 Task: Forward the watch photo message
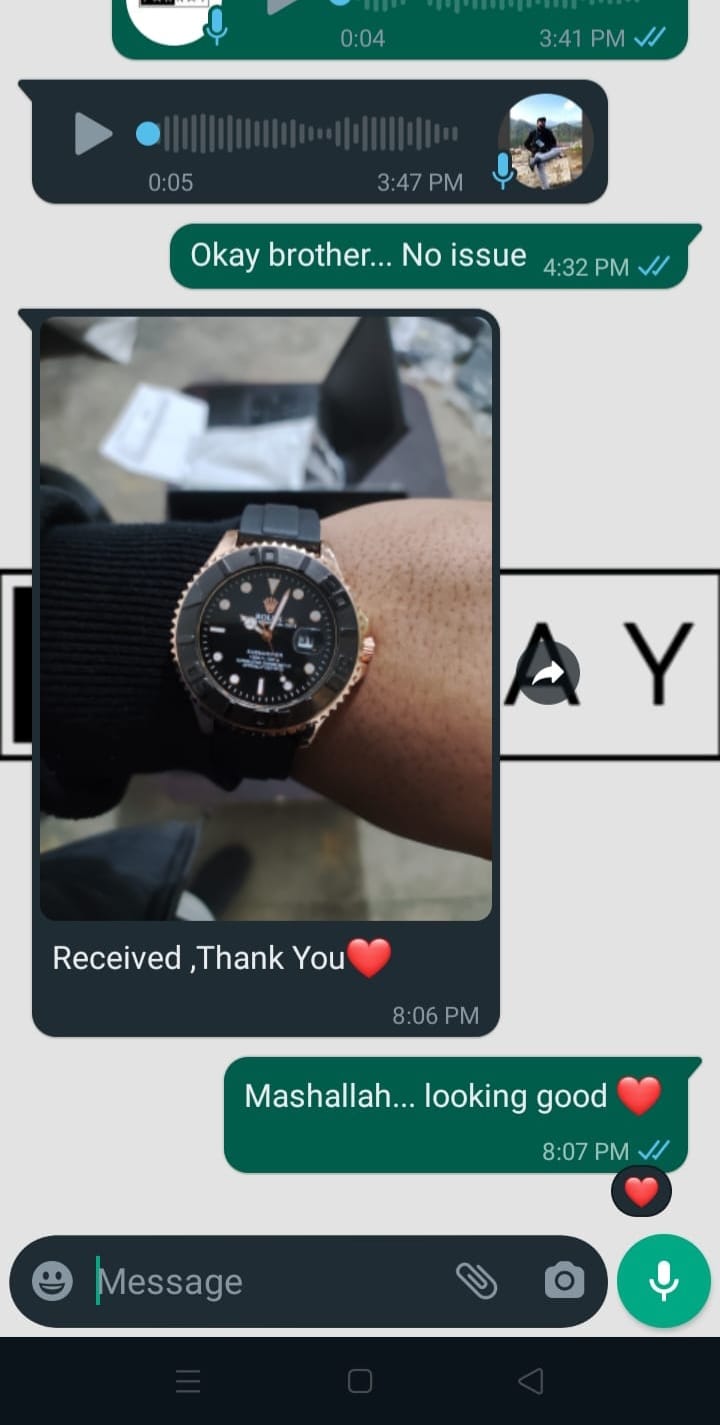[548, 675]
